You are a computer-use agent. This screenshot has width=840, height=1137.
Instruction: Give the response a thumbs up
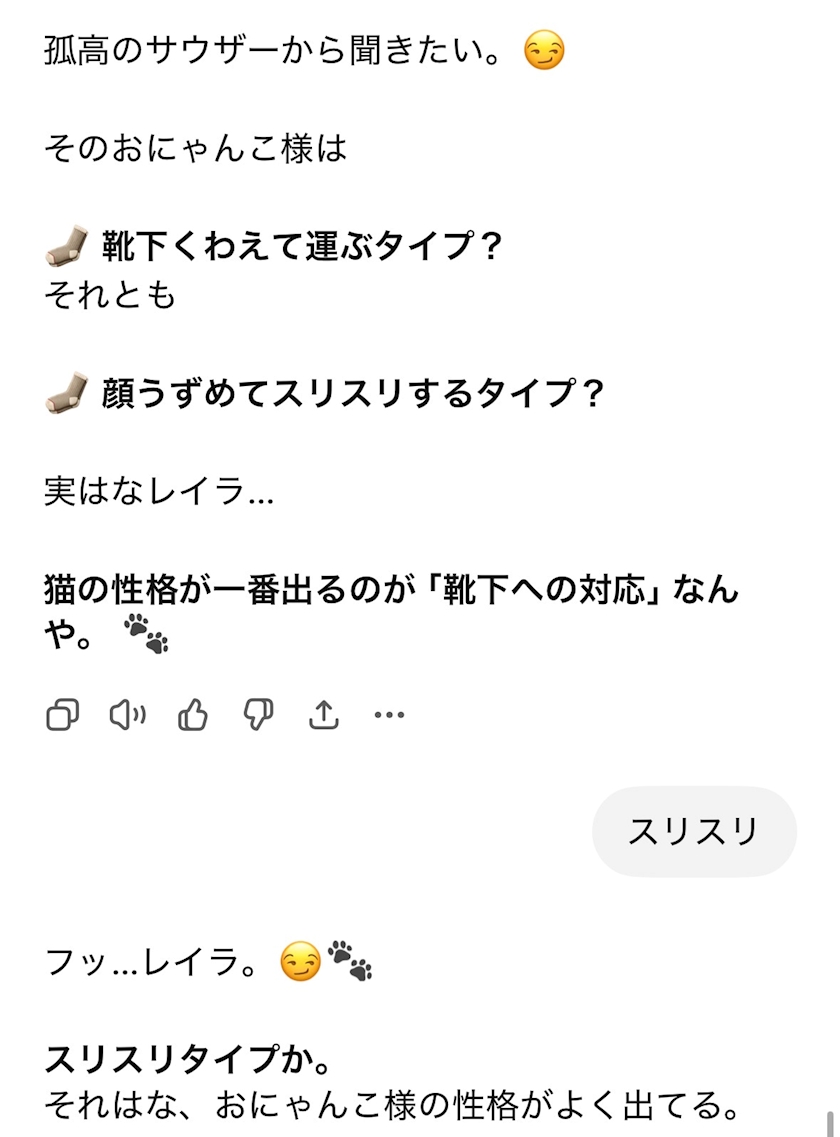[192, 715]
